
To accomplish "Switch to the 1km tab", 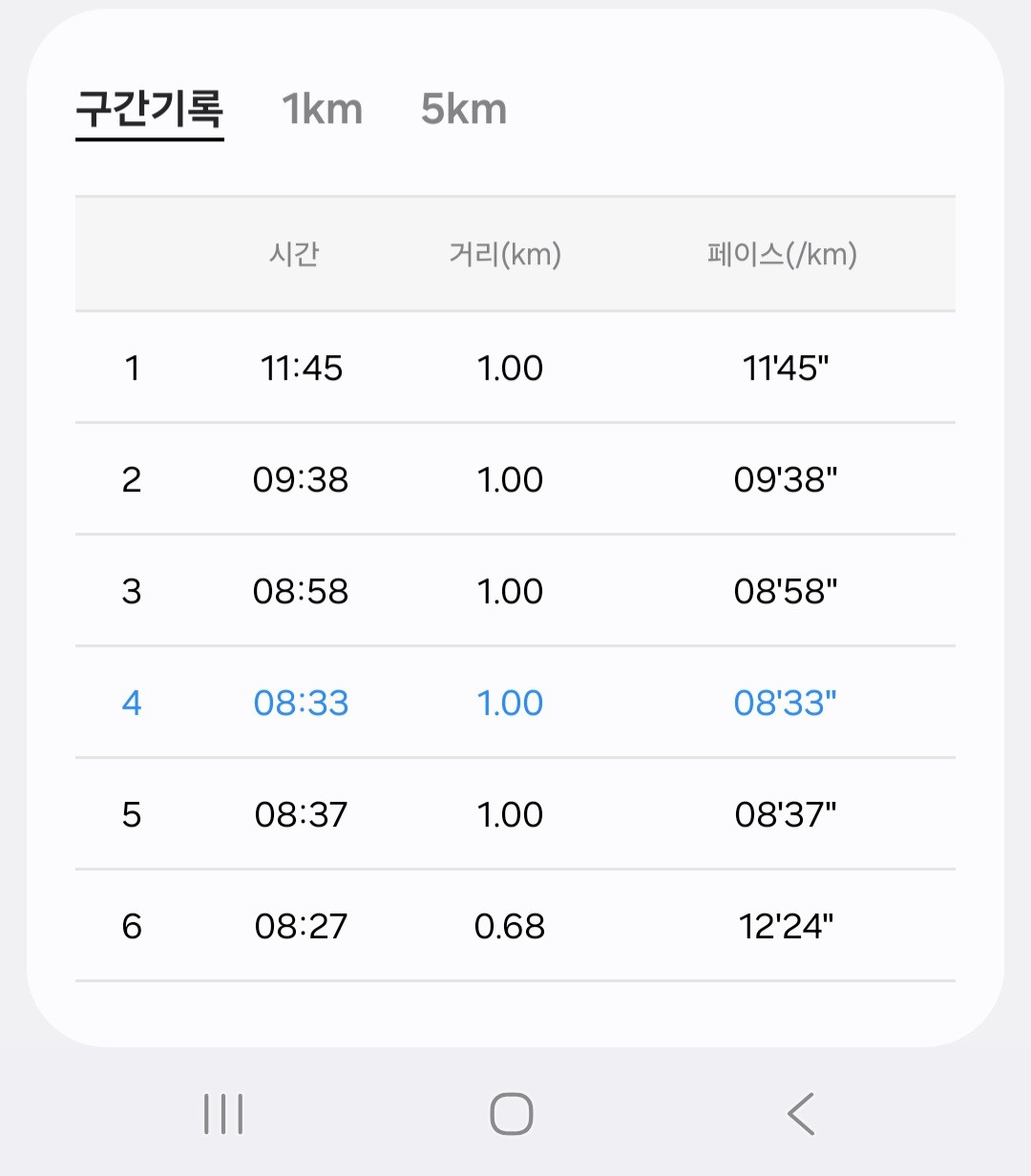I will tap(322, 110).
